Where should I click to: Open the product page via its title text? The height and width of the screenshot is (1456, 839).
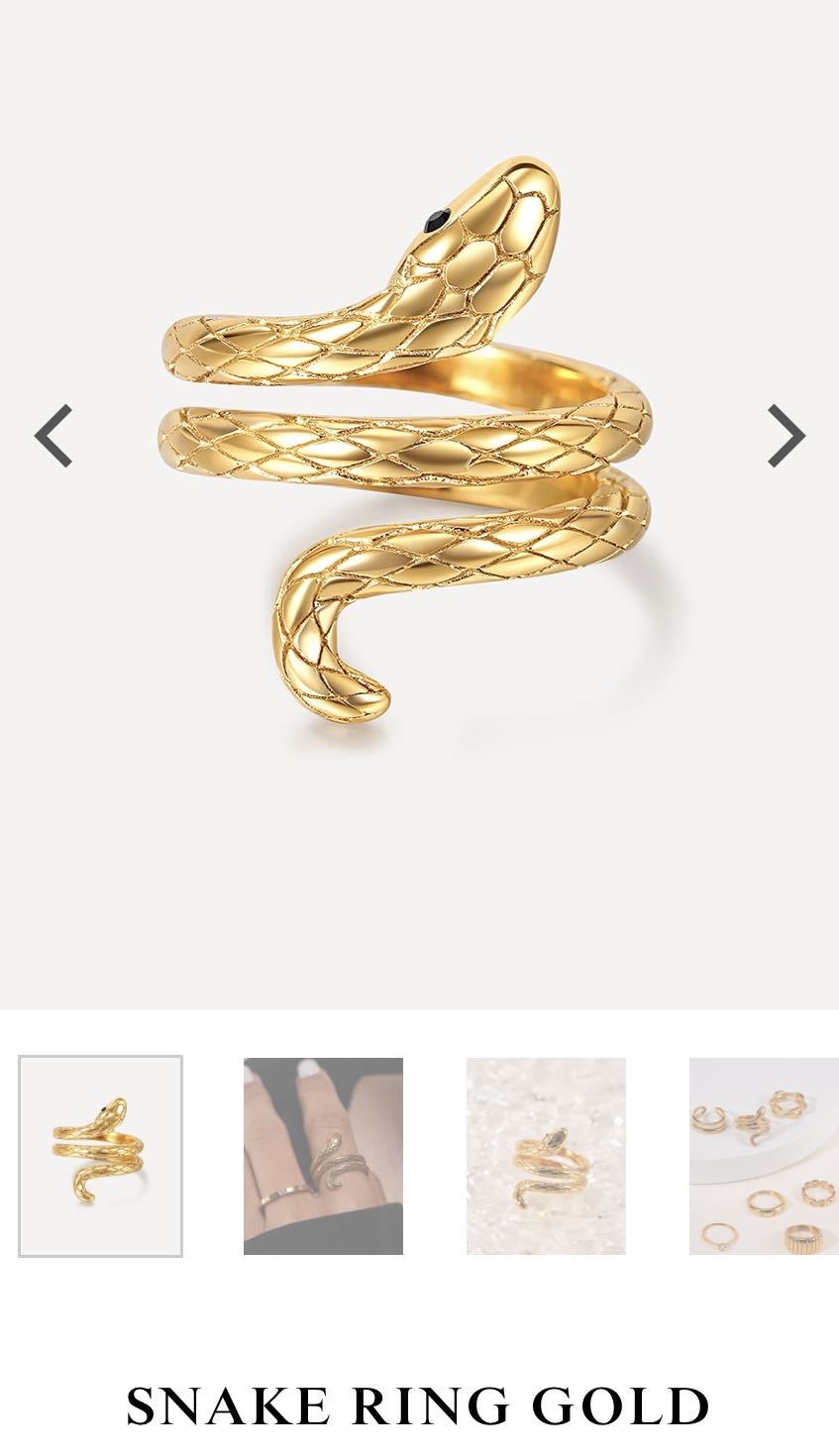tap(419, 1406)
